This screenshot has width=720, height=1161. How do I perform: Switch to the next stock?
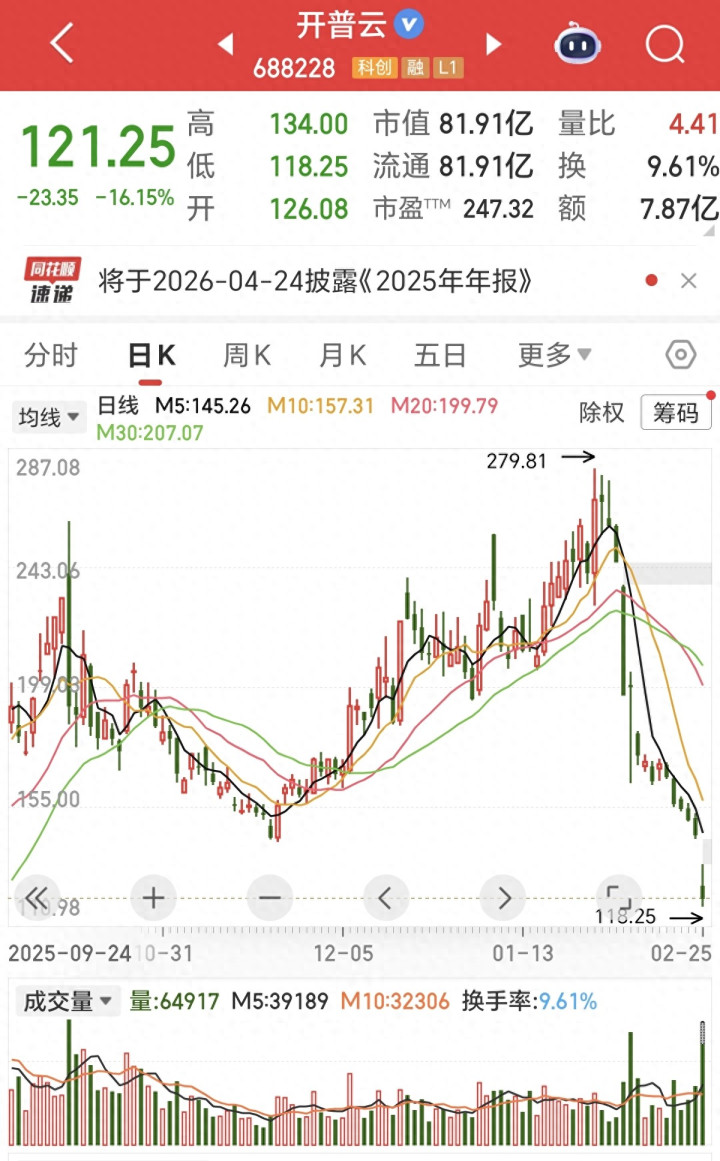[493, 44]
